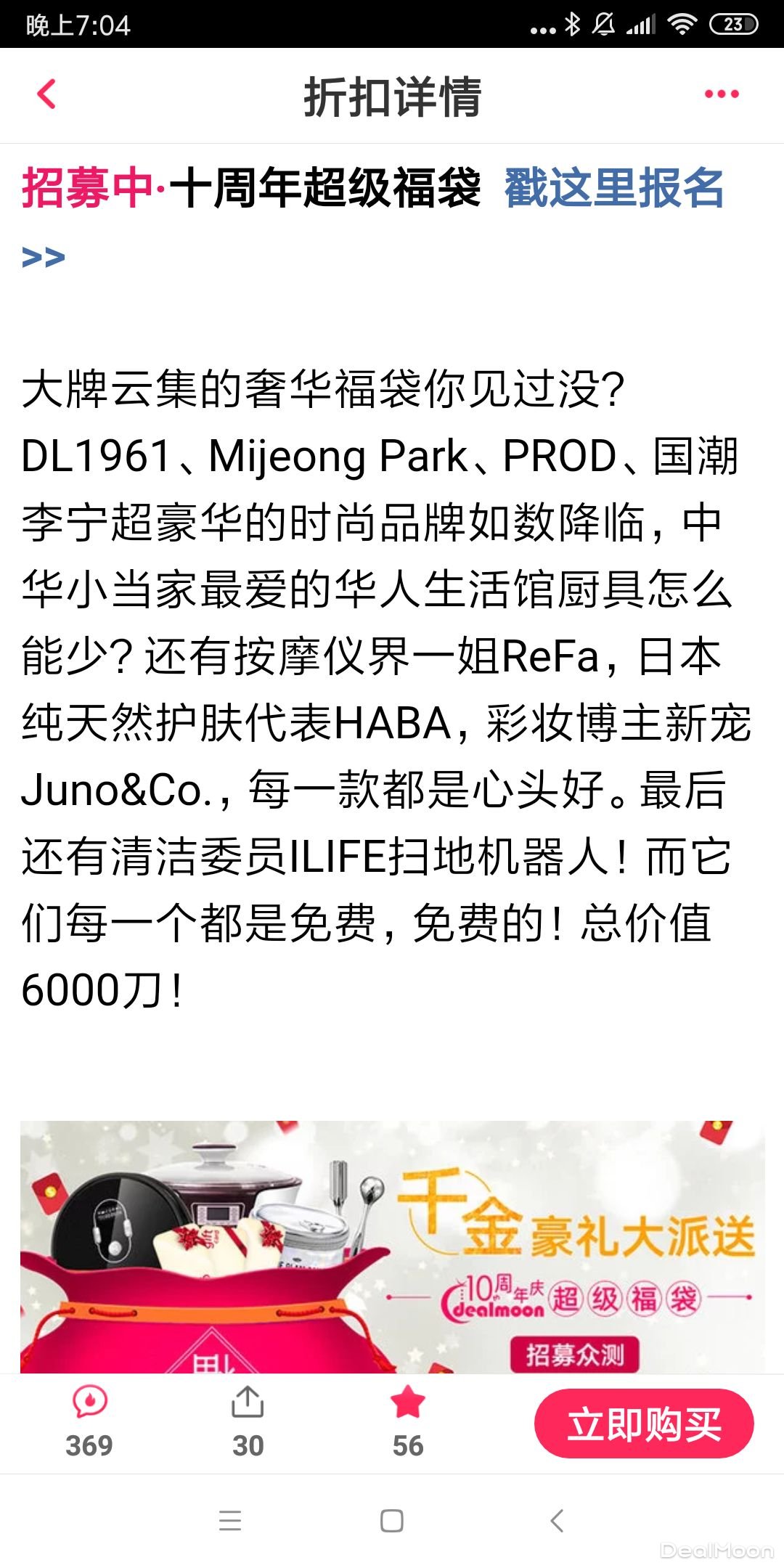Viewport: 784px width, 1568px height.
Task: Share this deal
Action: (x=248, y=1421)
